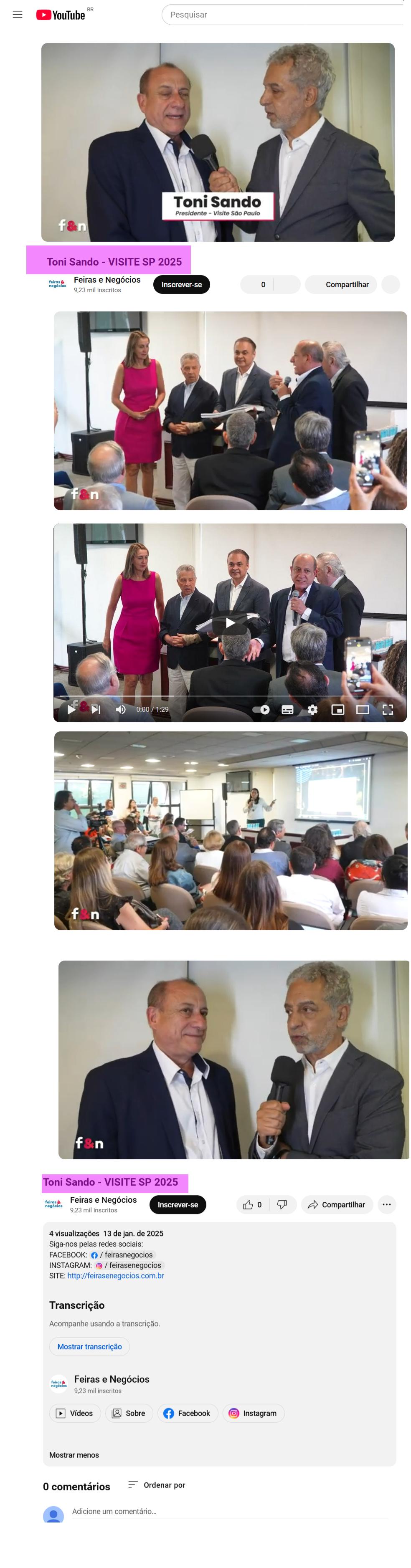Go to the YouTube home logo
This screenshot has height=1568, width=411.
pyautogui.click(x=60, y=15)
